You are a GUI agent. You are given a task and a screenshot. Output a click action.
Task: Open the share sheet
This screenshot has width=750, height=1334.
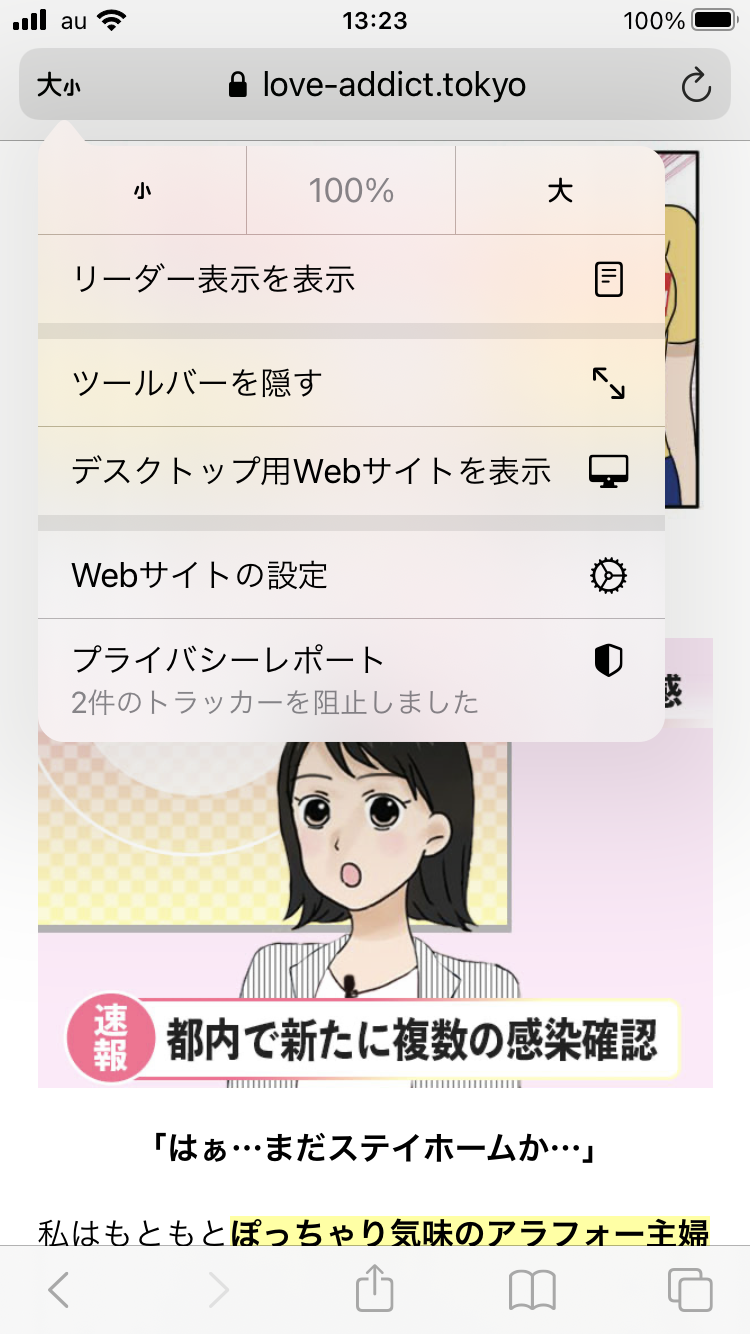(375, 1288)
